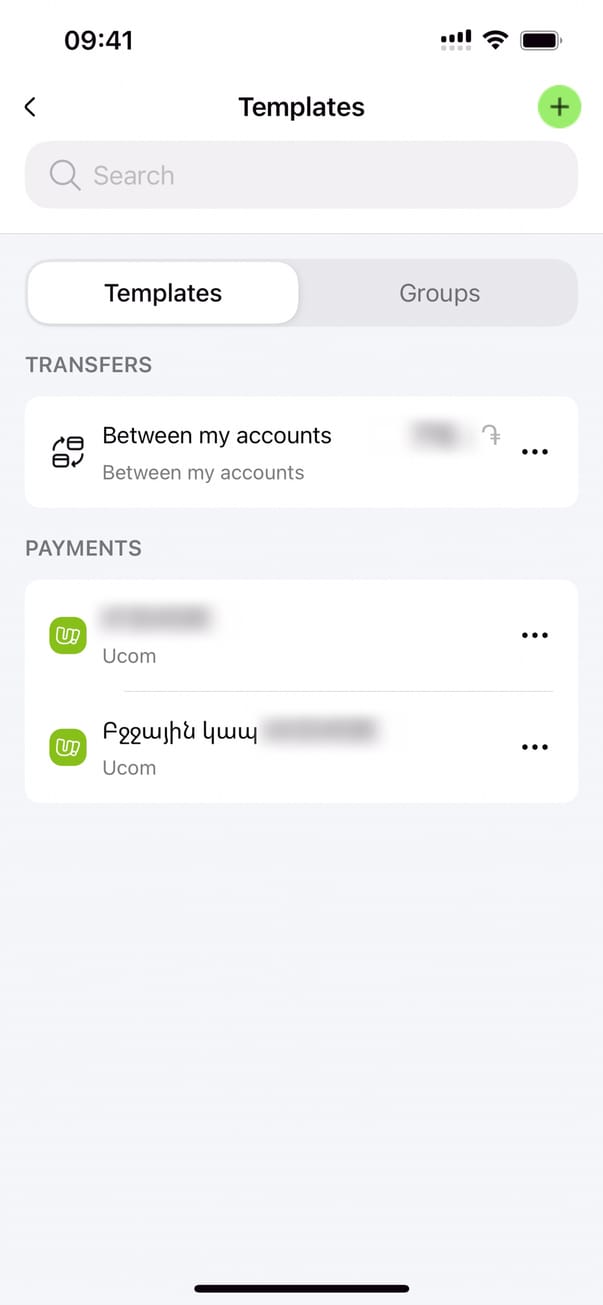Viewport: 603px width, 1305px height.
Task: Open options for Between my accounts template
Action: pos(535,452)
